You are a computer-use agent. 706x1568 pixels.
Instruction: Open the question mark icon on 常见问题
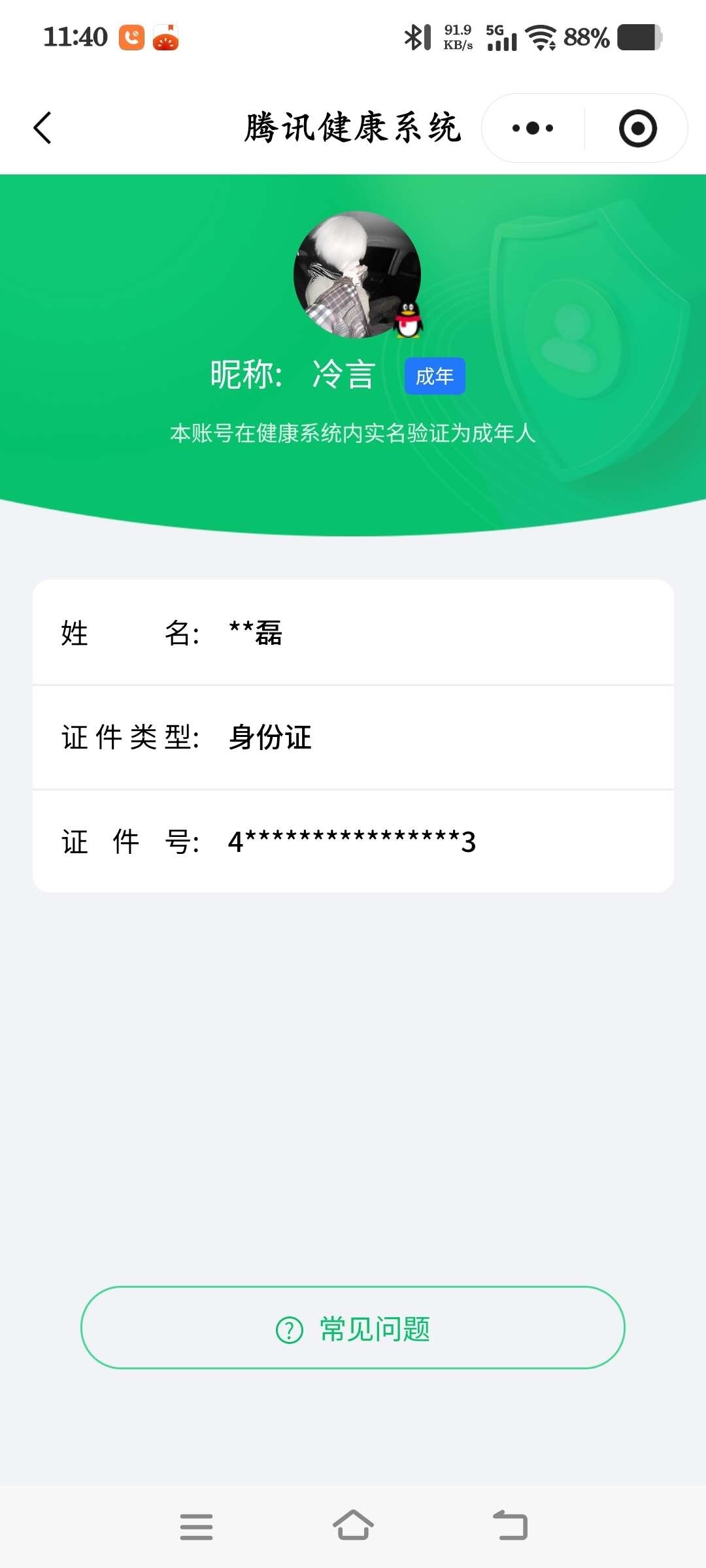(290, 1331)
